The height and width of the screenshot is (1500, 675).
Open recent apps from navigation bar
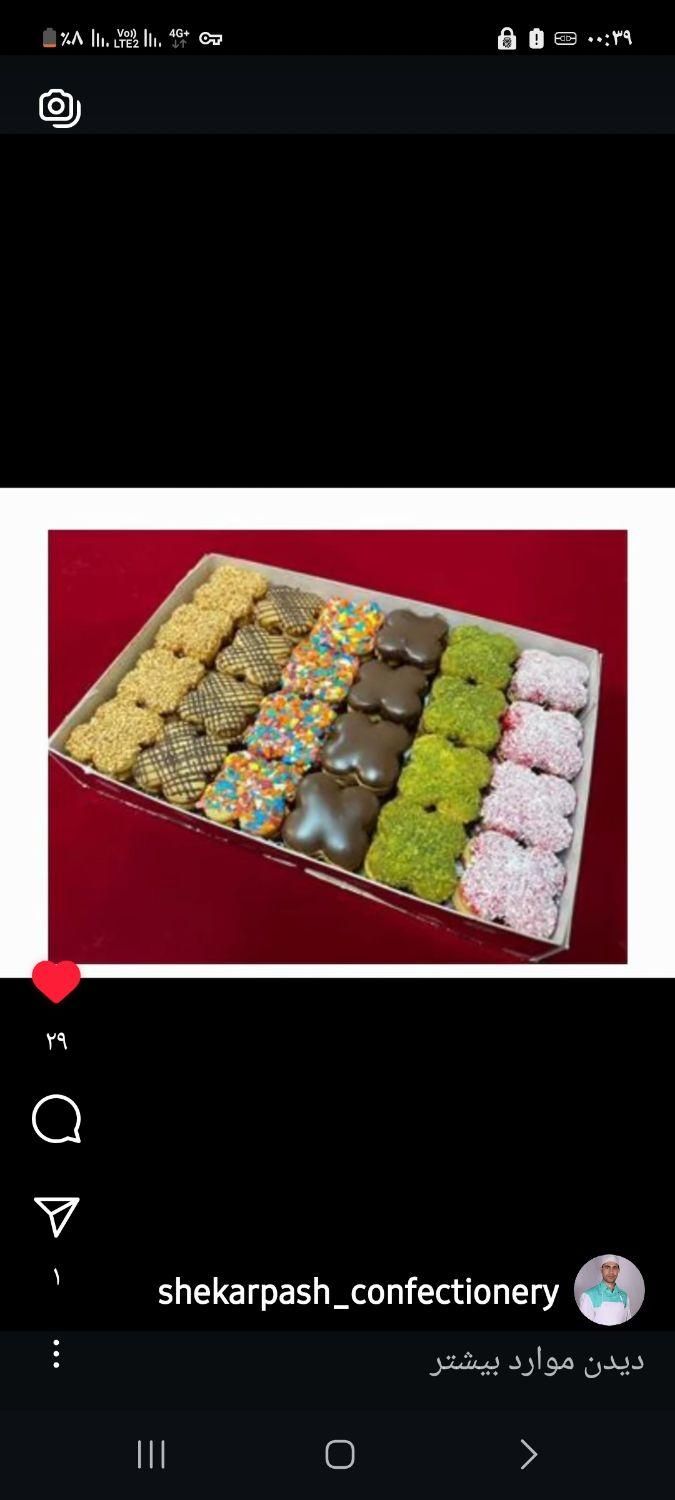click(x=151, y=1454)
